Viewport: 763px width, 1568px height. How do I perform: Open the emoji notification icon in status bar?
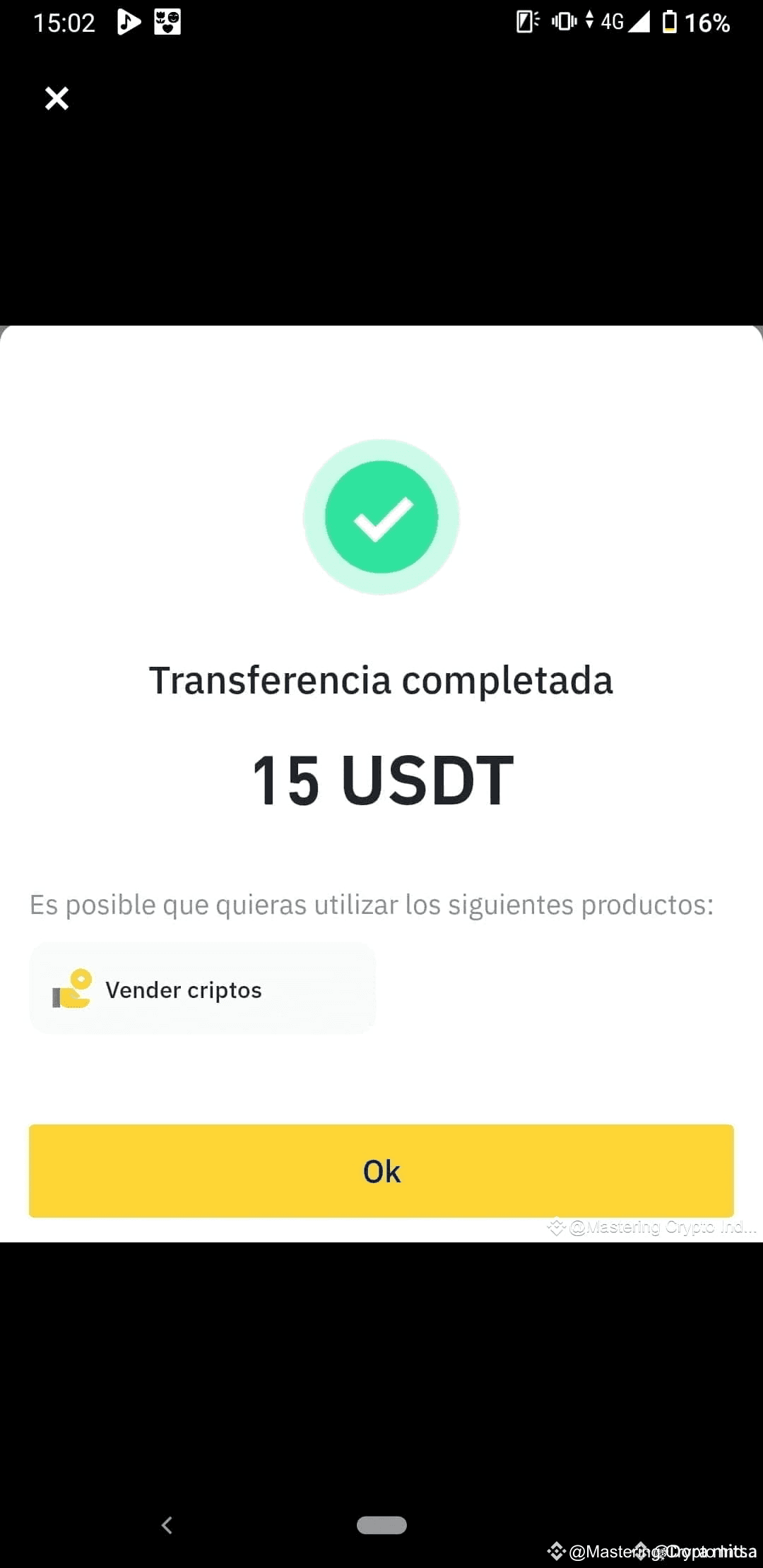[167, 22]
